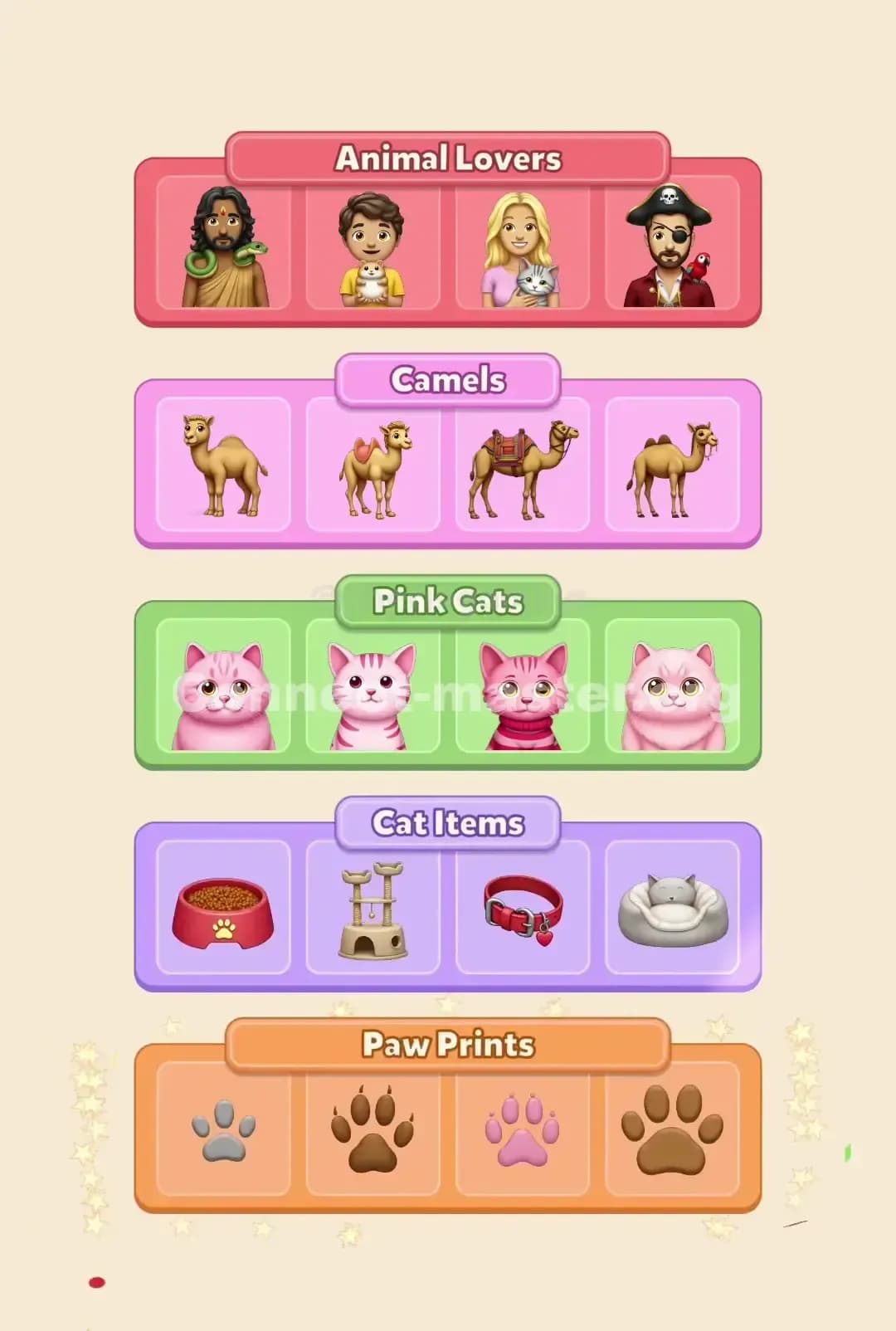Select the red cat food bowl
The height and width of the screenshot is (1331, 896).
click(222, 911)
